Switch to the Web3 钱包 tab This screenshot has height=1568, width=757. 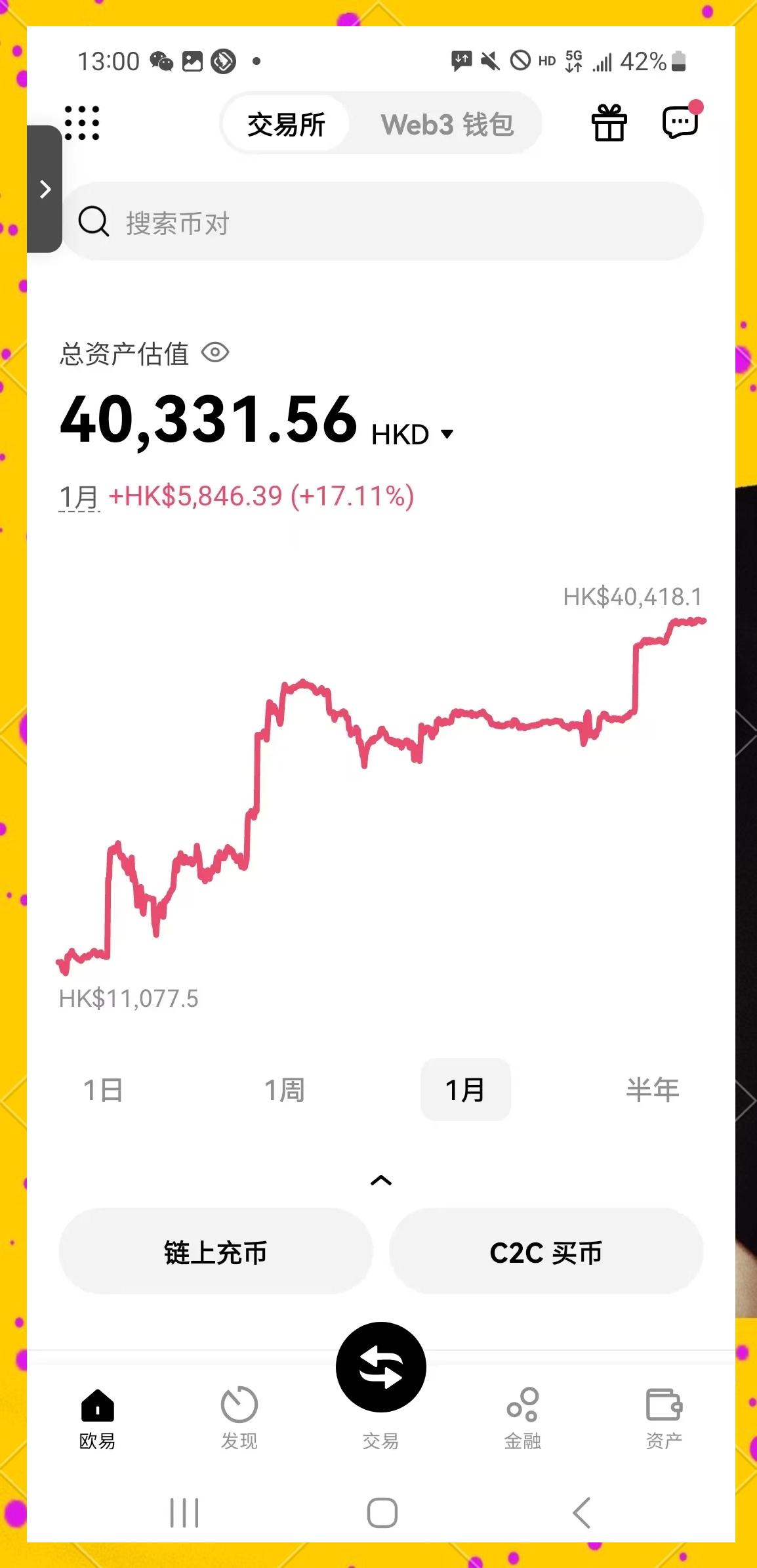(x=447, y=123)
